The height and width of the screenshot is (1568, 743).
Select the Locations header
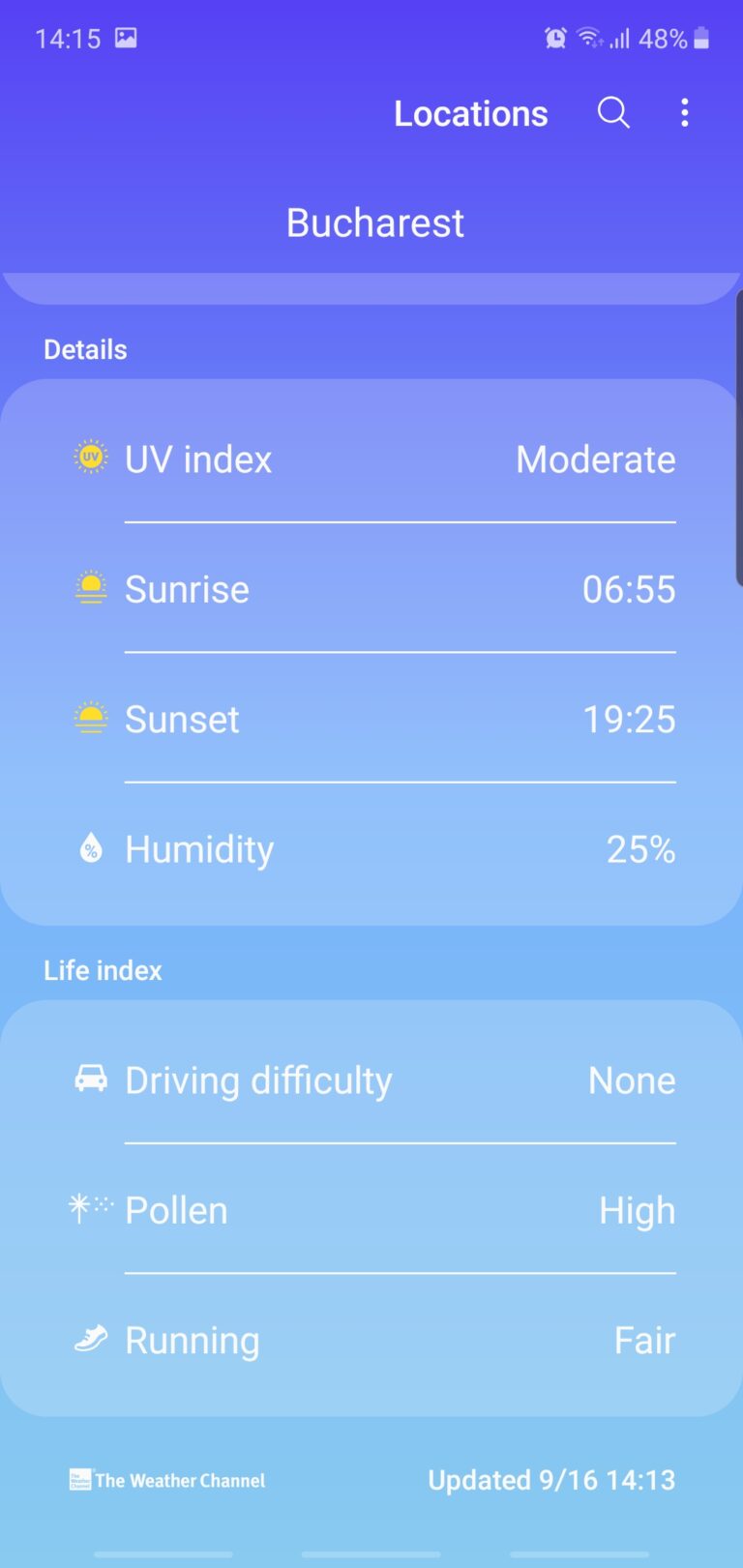point(471,113)
